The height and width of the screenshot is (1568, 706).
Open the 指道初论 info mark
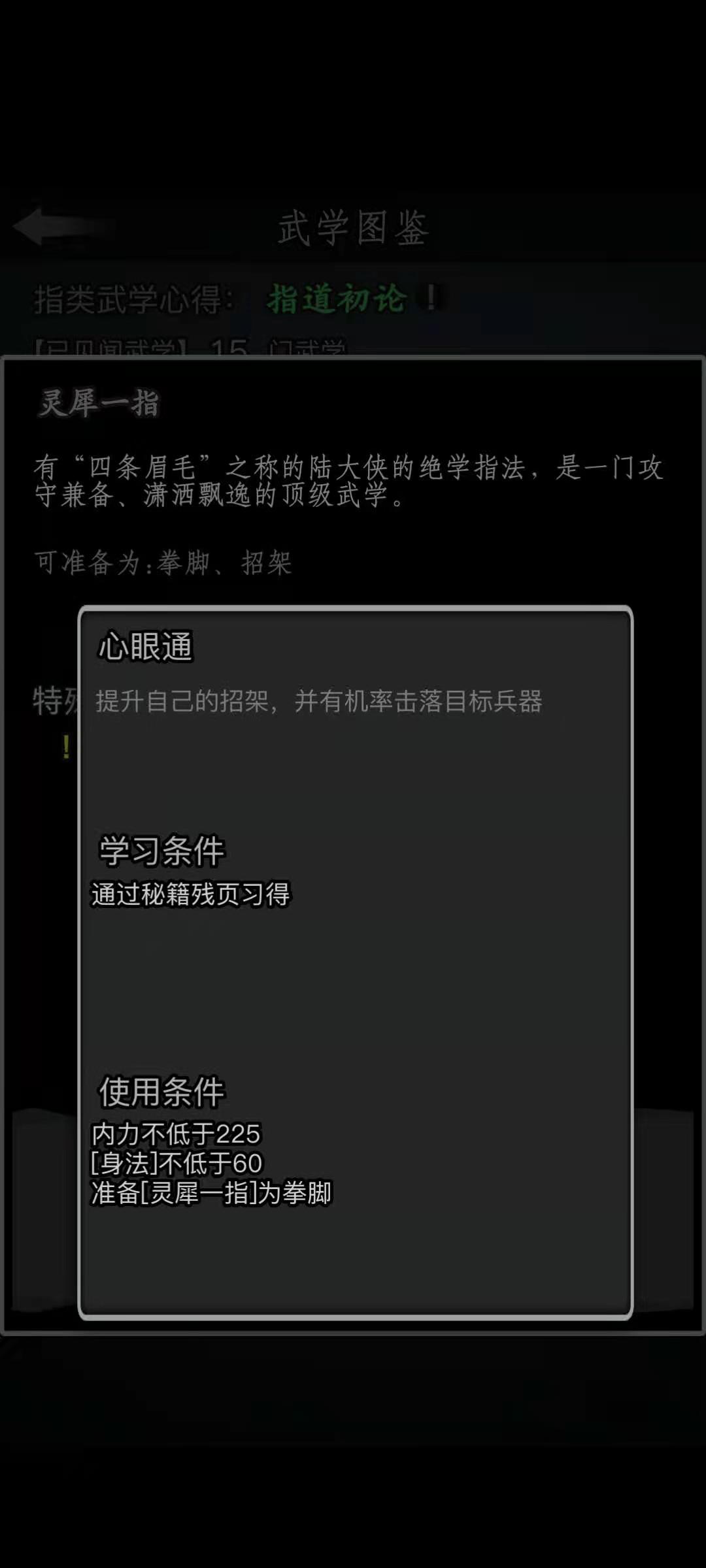tap(431, 298)
